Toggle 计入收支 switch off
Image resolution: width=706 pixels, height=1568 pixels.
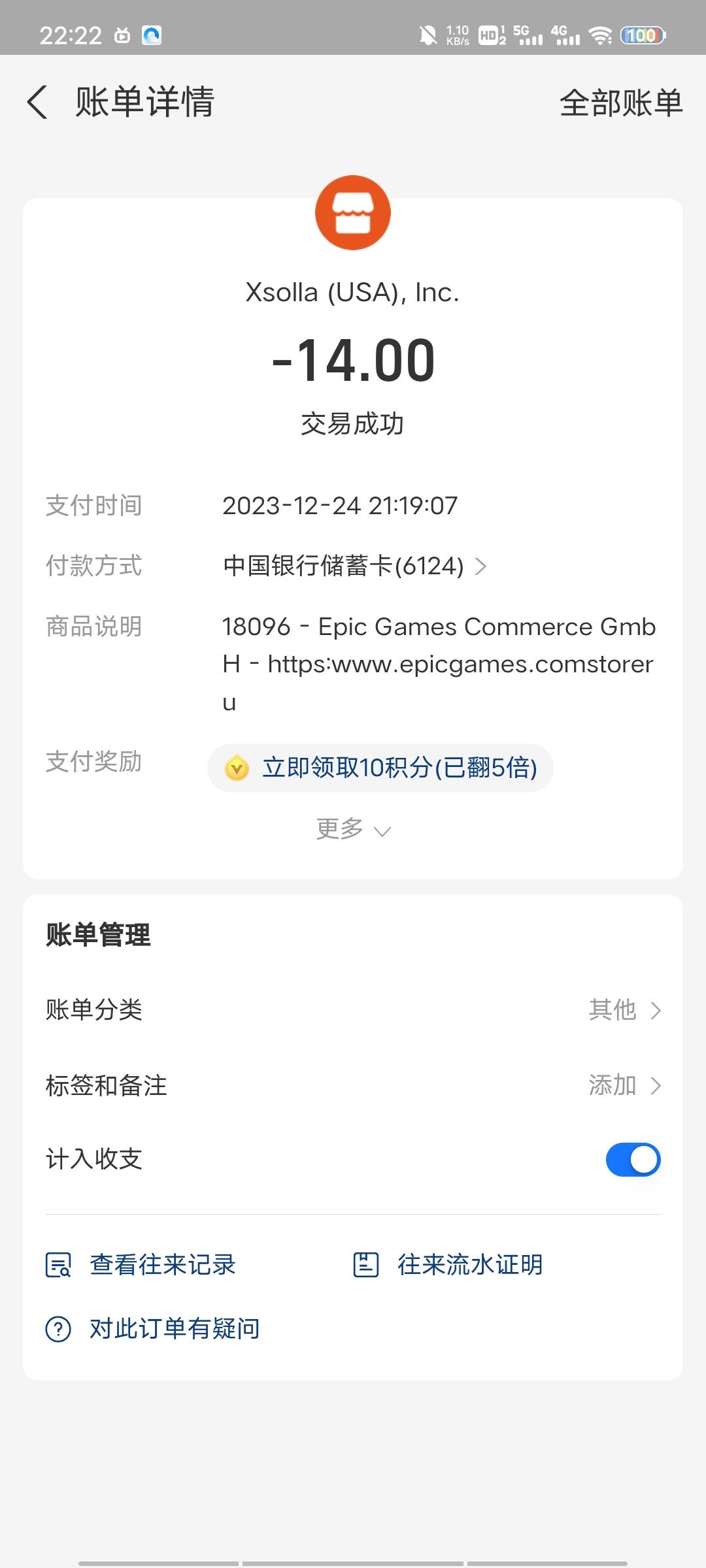pyautogui.click(x=633, y=1160)
